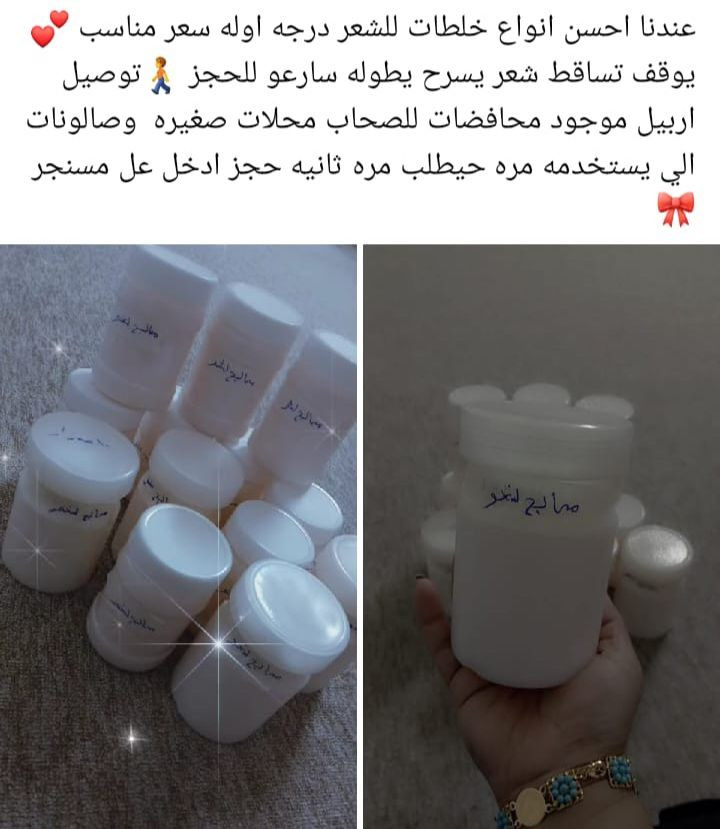
Task: Open the right photo of hand holding jar
Action: 541,535
